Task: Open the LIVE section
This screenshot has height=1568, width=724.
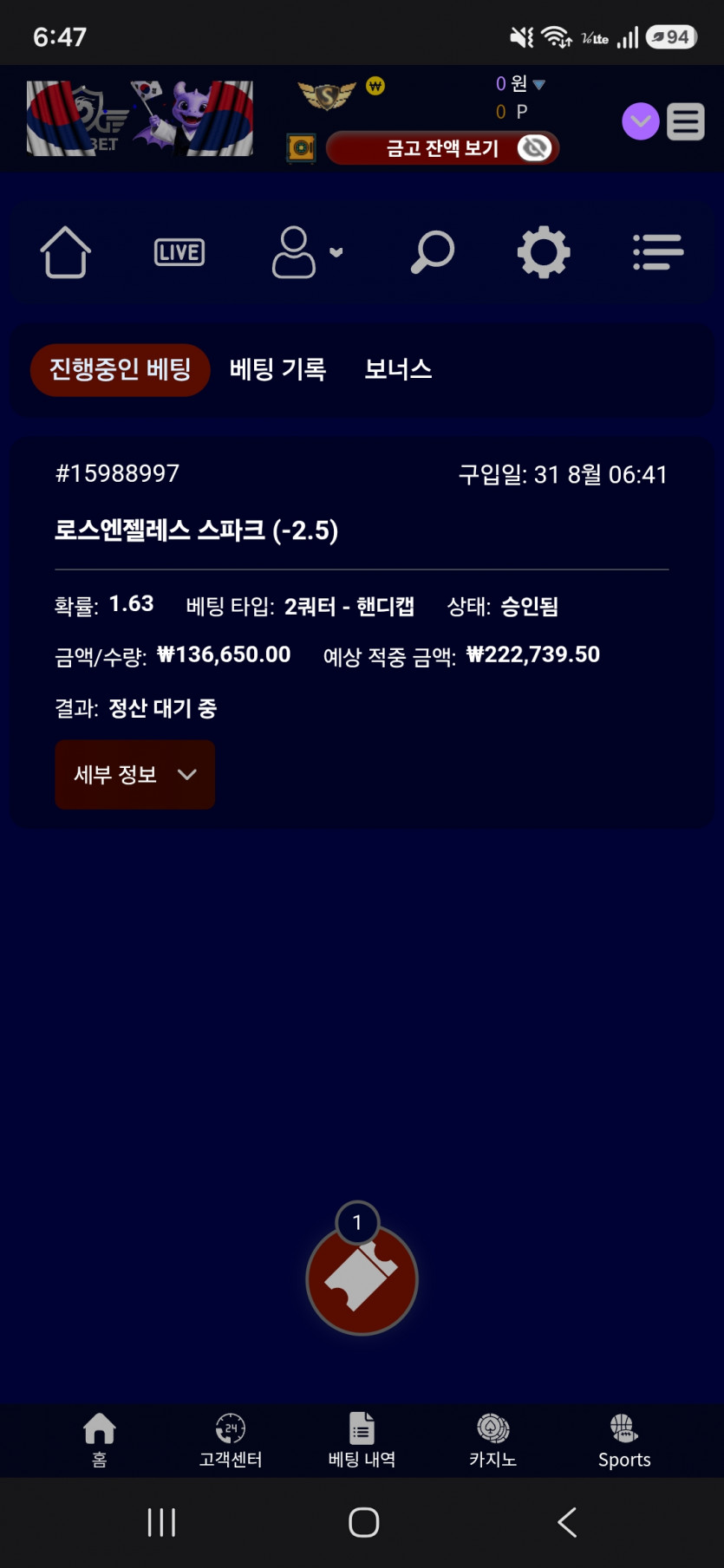Action: 179,252
